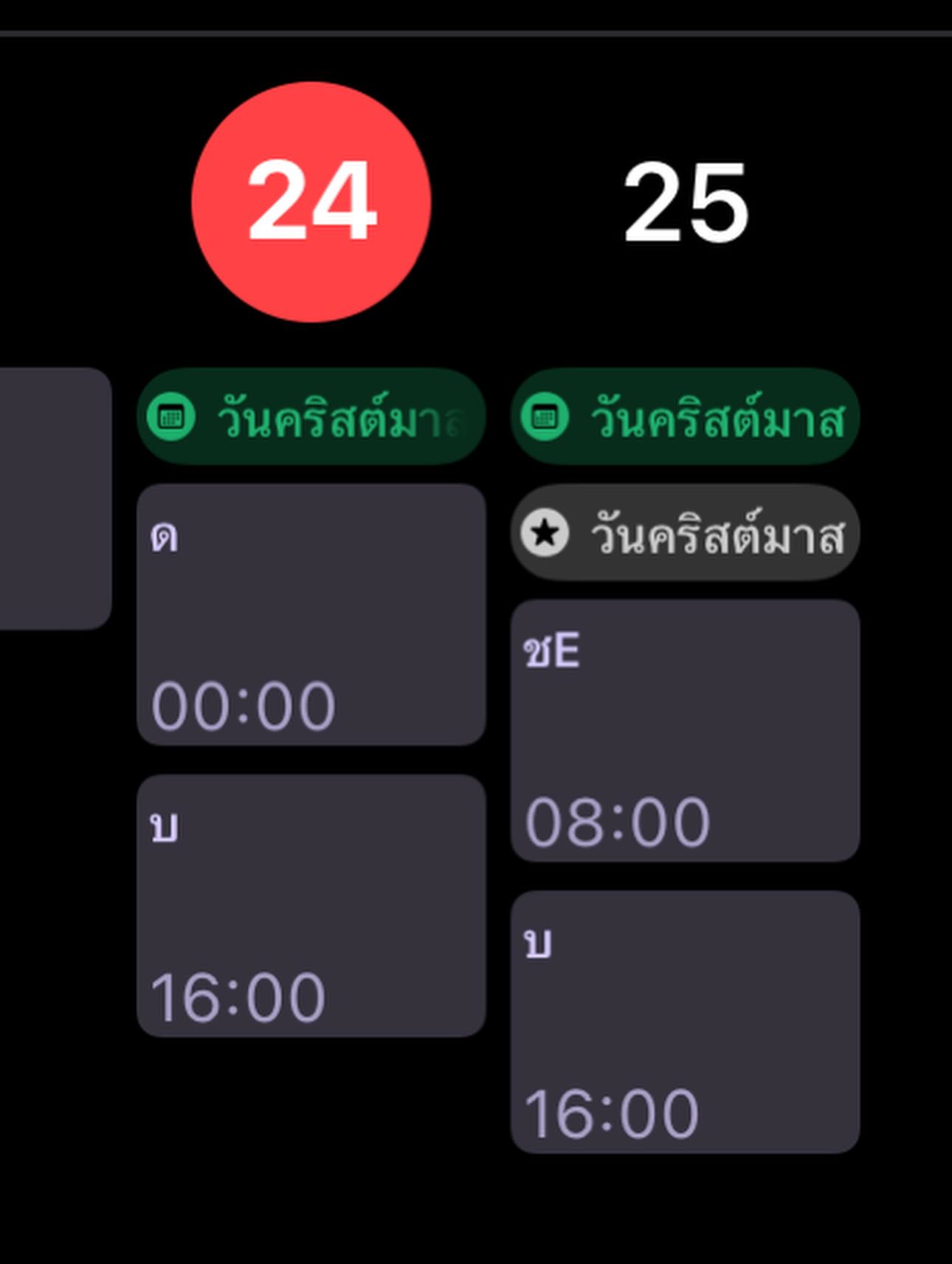952x1264 pixels.
Task: Open the starred วันคริสต์มาส holiday entry
Action: (x=685, y=535)
